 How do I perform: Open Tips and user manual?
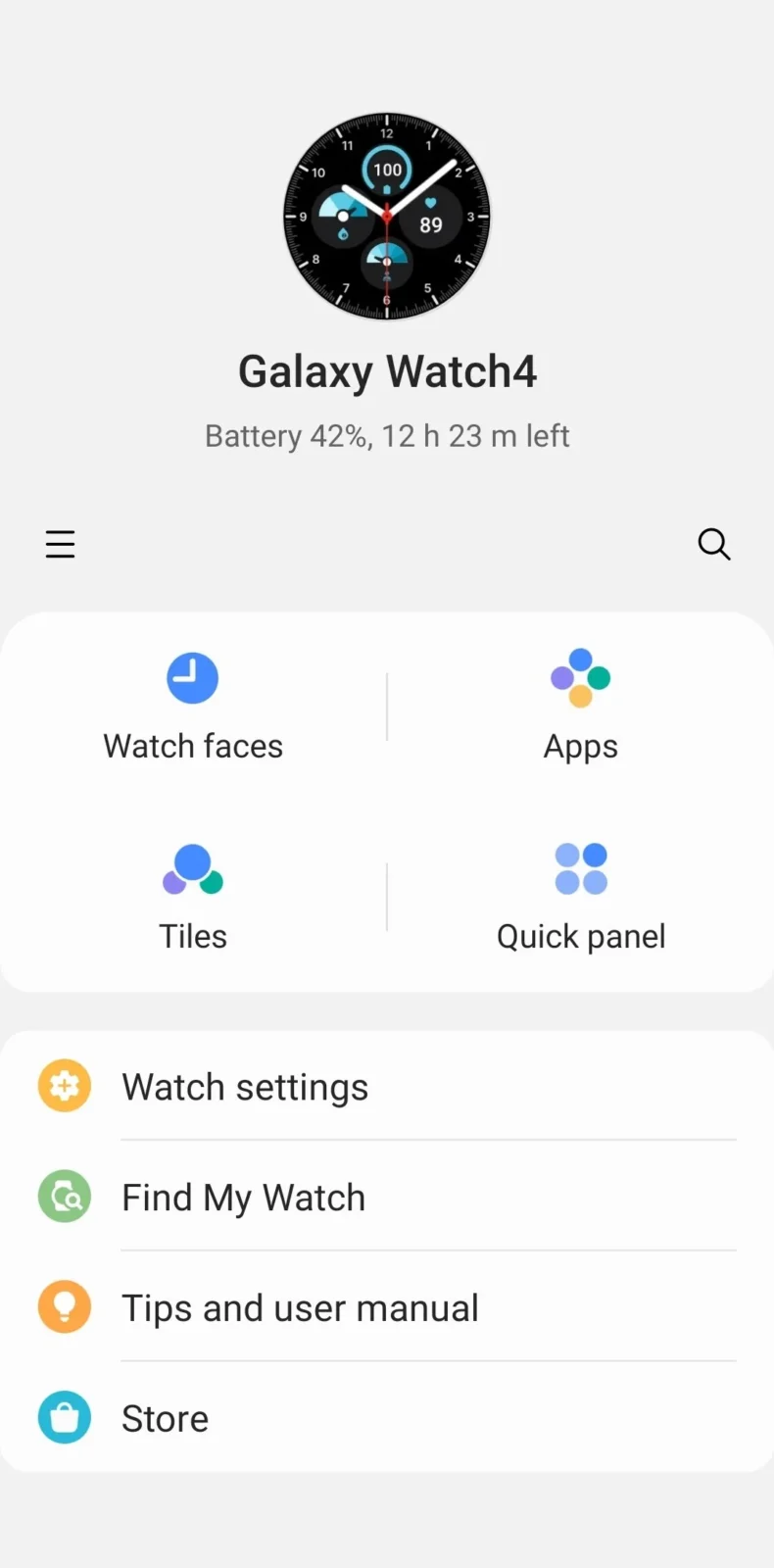(300, 1307)
